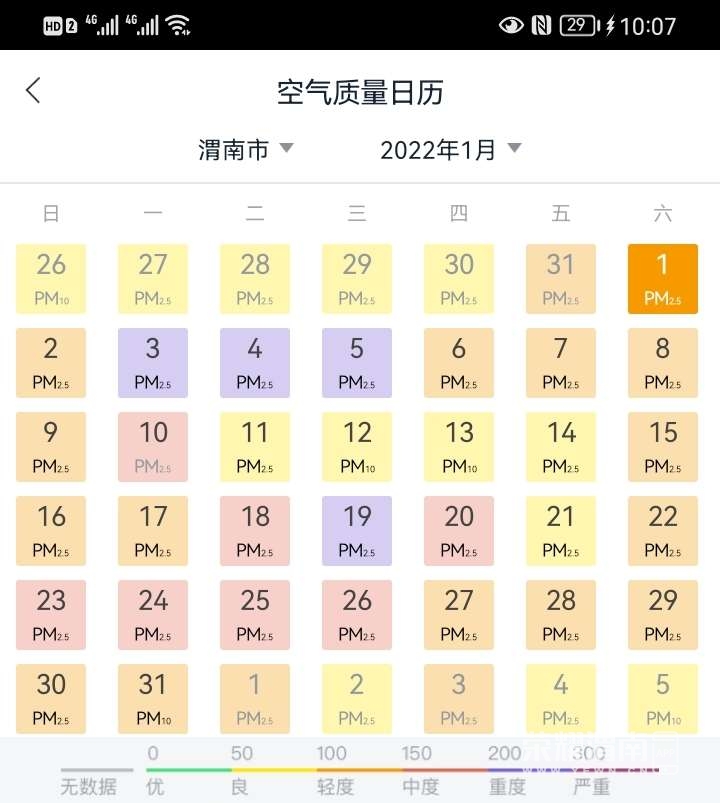
Task: Tap the day cell for January 12
Action: point(357,447)
